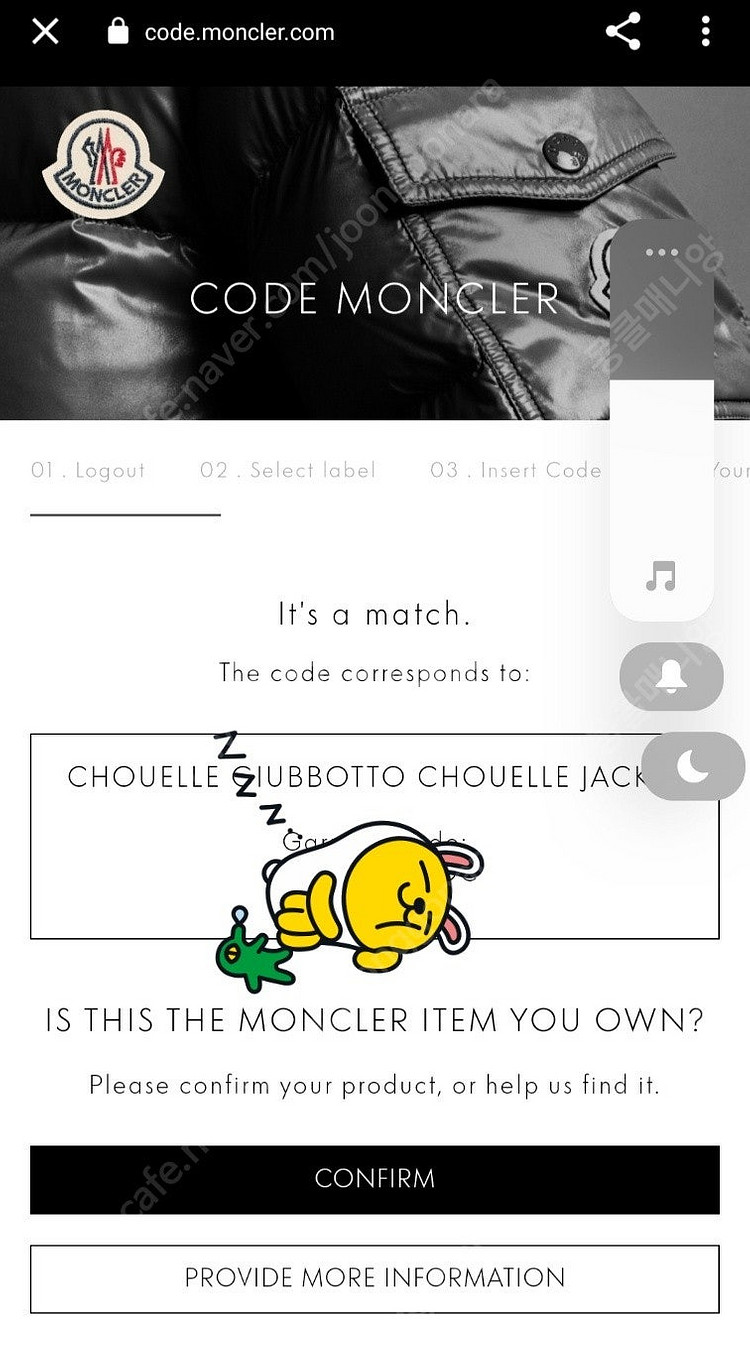Open the browser overflow menu
Screen dimensions: 750x1348
705,32
